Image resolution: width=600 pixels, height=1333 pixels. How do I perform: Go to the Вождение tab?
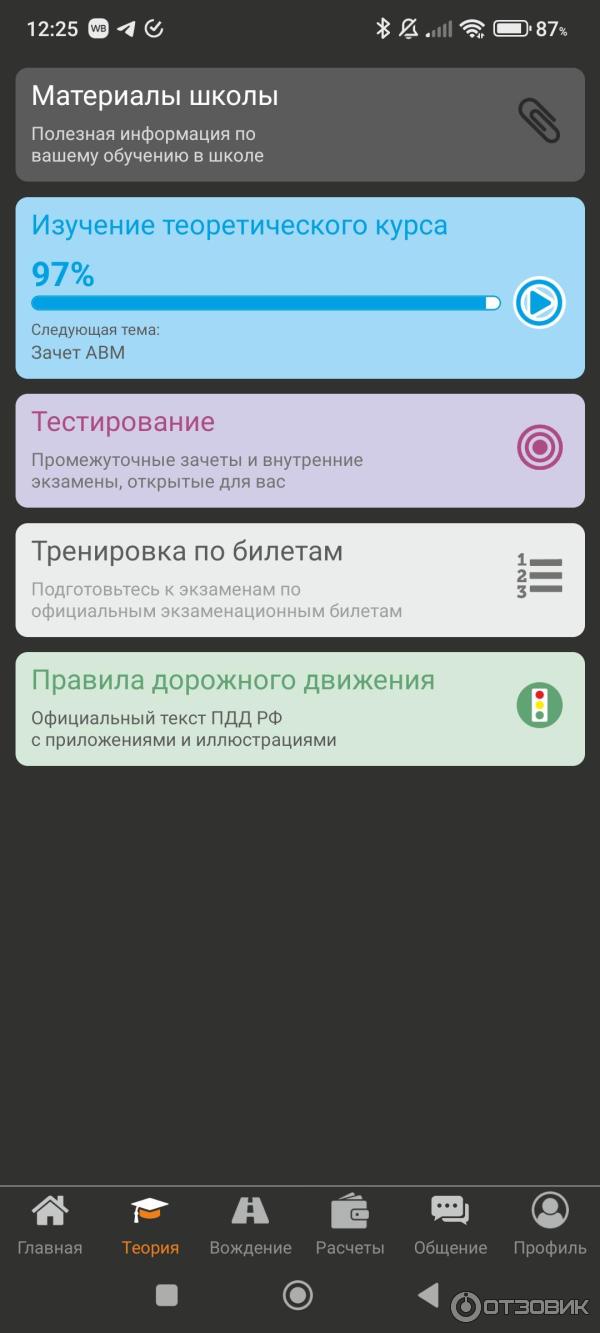click(250, 1225)
